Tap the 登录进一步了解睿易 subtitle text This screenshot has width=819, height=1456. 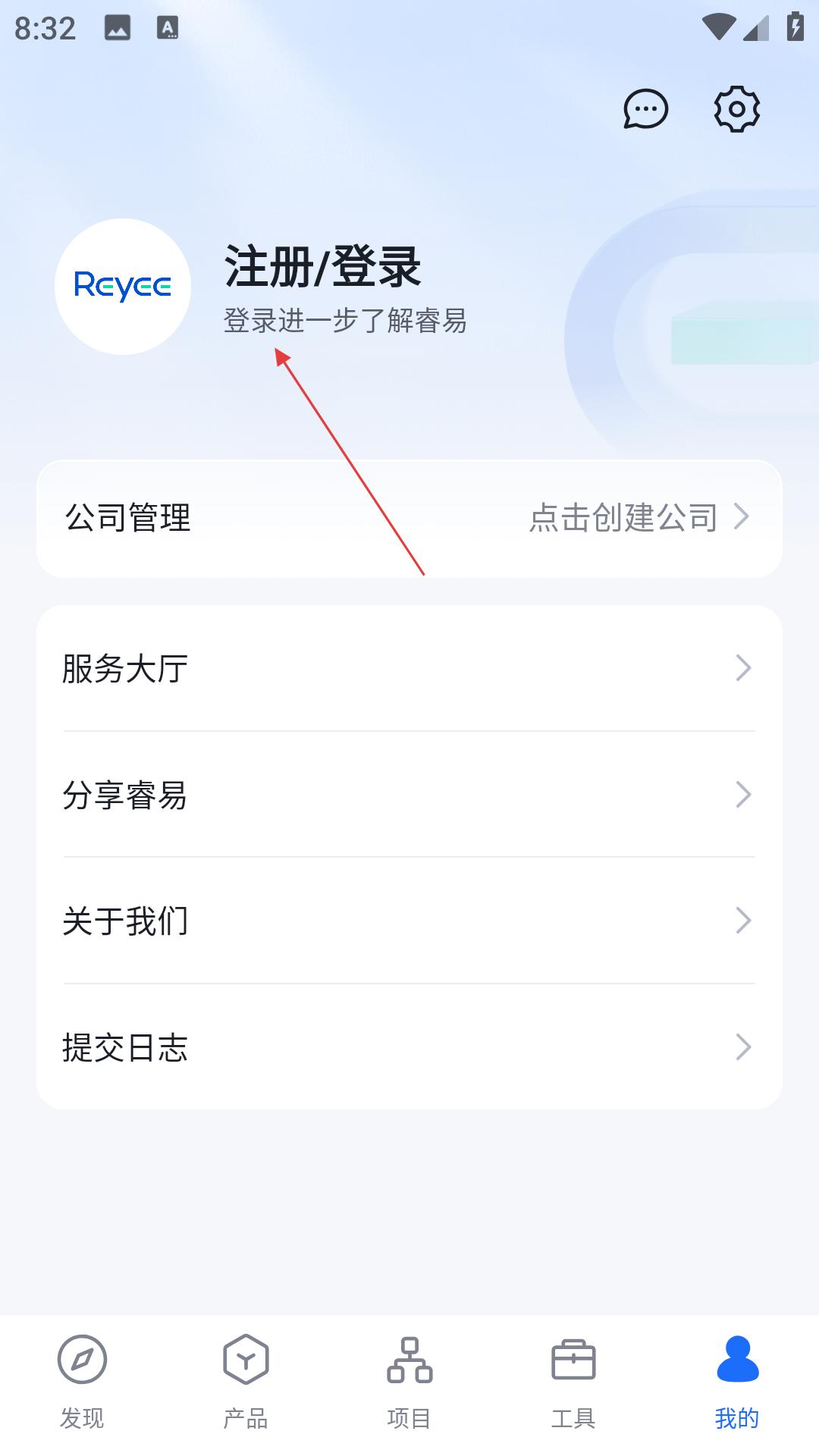[346, 322]
